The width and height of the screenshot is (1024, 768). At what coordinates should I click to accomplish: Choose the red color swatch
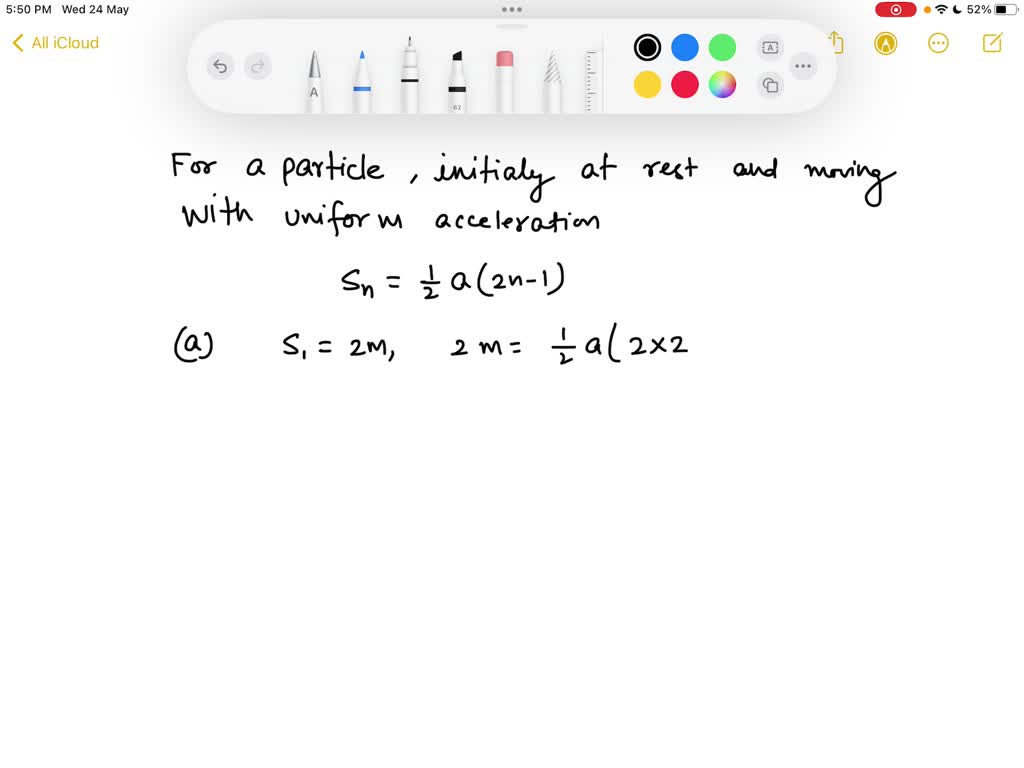click(685, 85)
